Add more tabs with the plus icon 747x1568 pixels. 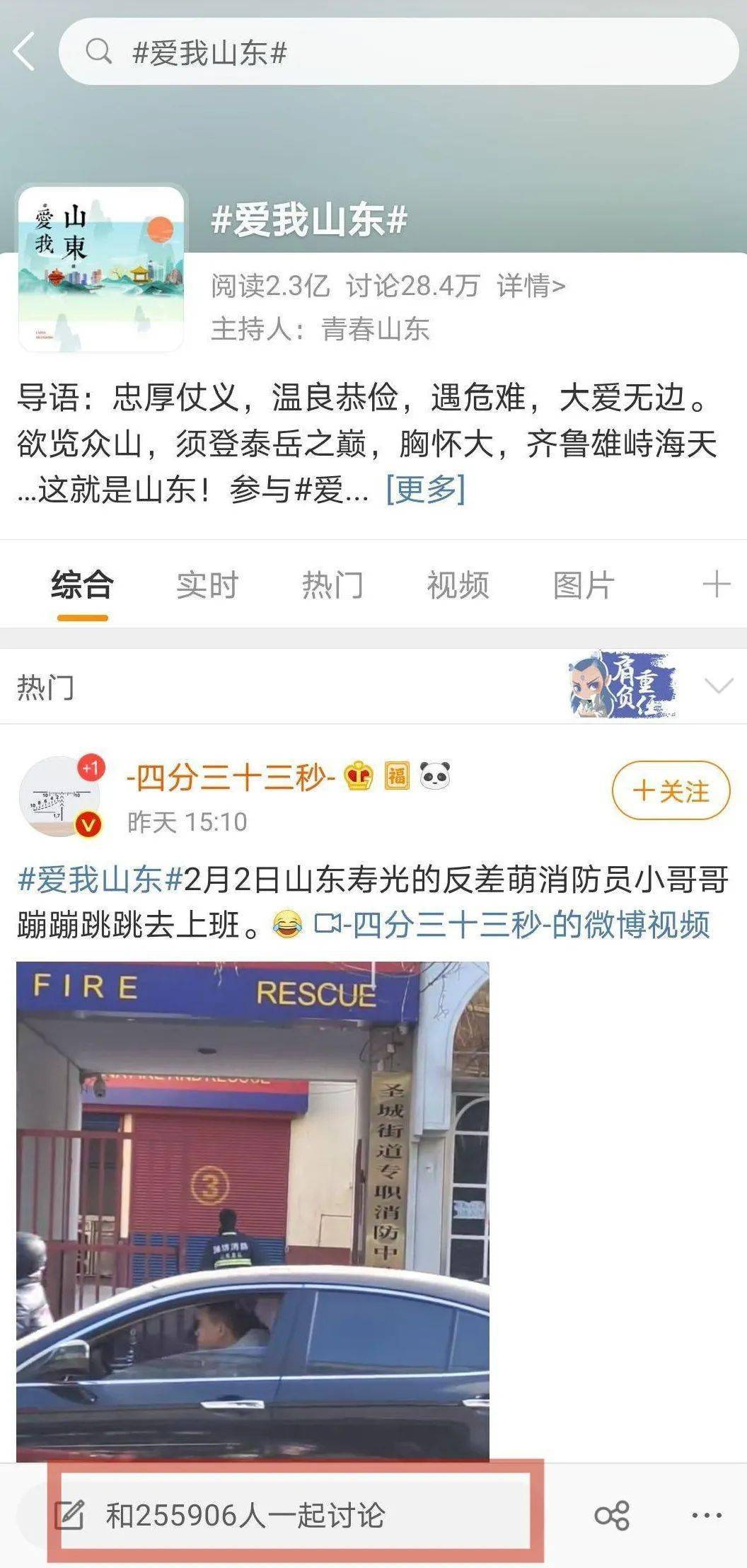coord(716,586)
